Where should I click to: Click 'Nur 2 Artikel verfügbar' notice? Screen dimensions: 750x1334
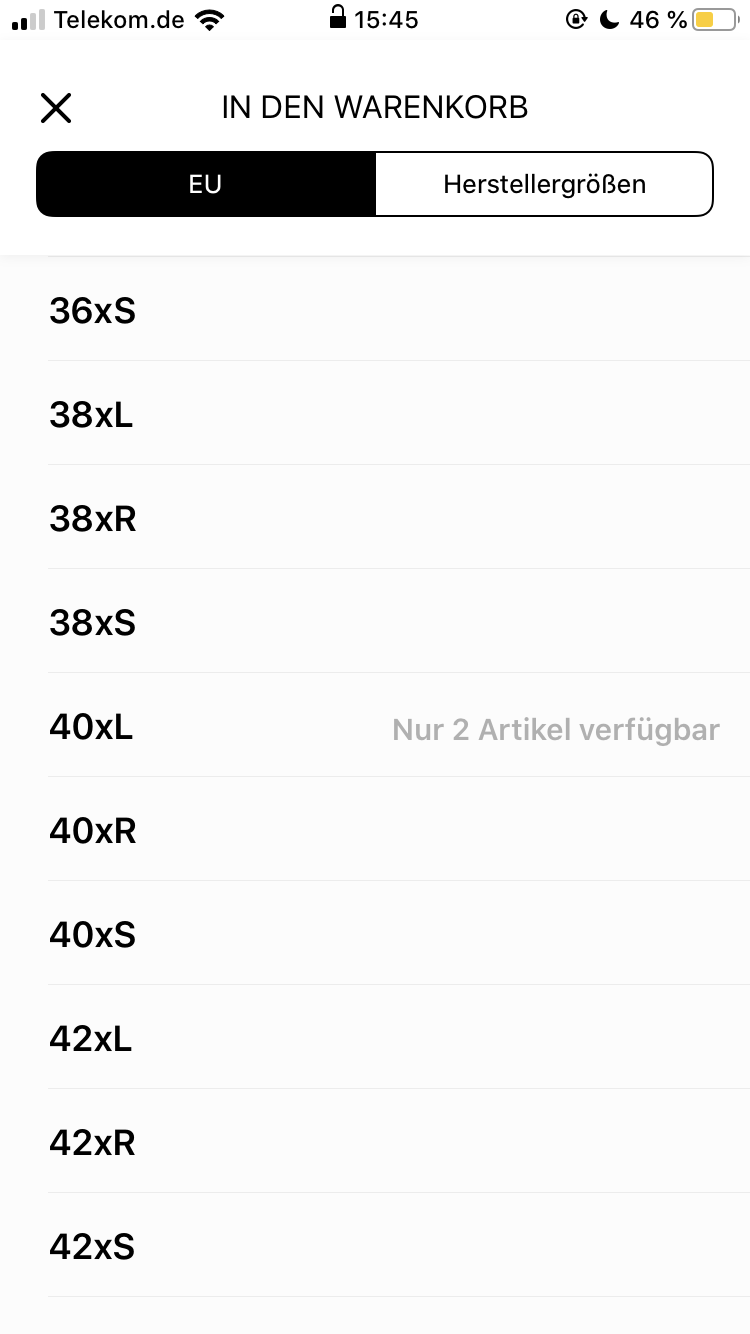click(555, 730)
